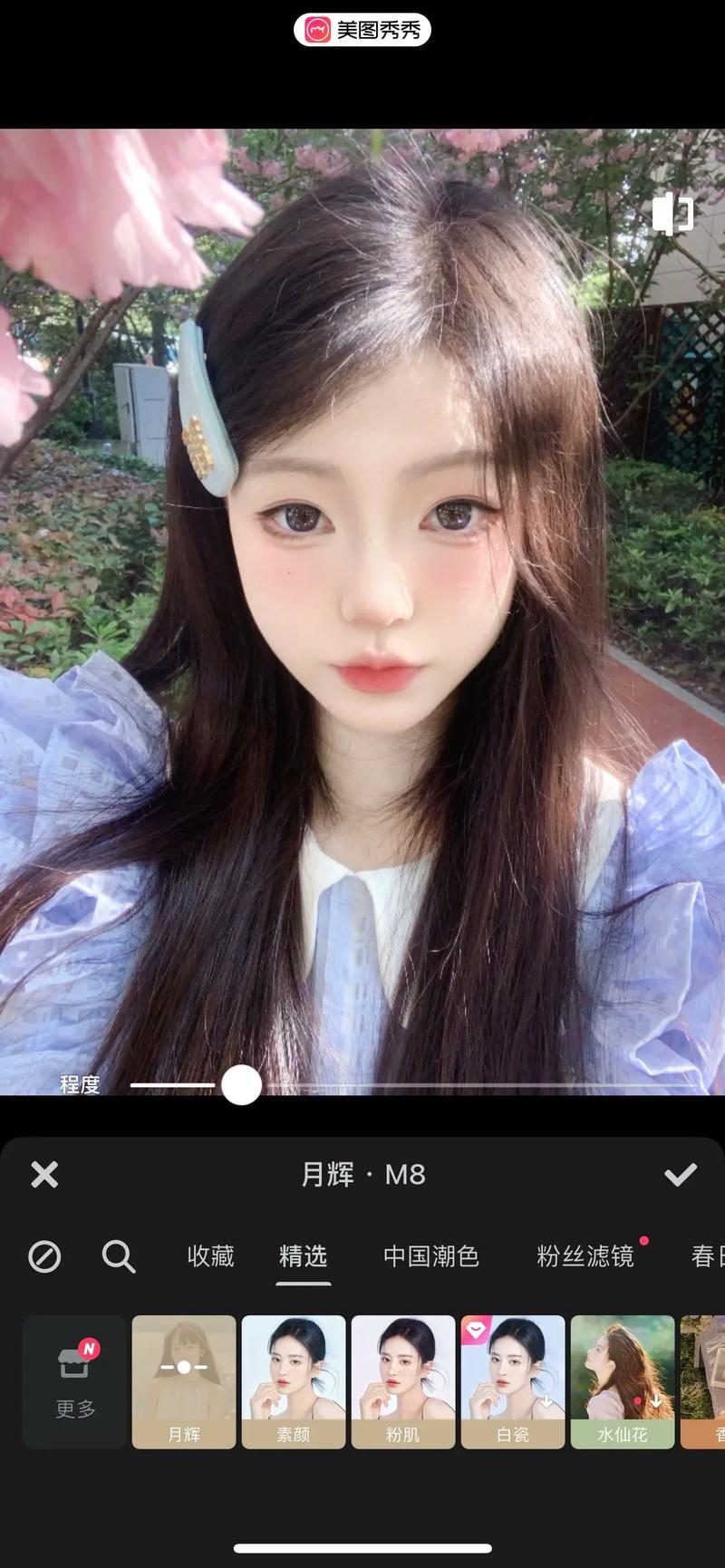Pick the 水仙花 filter
This screenshot has width=725, height=1568.
623,1381
